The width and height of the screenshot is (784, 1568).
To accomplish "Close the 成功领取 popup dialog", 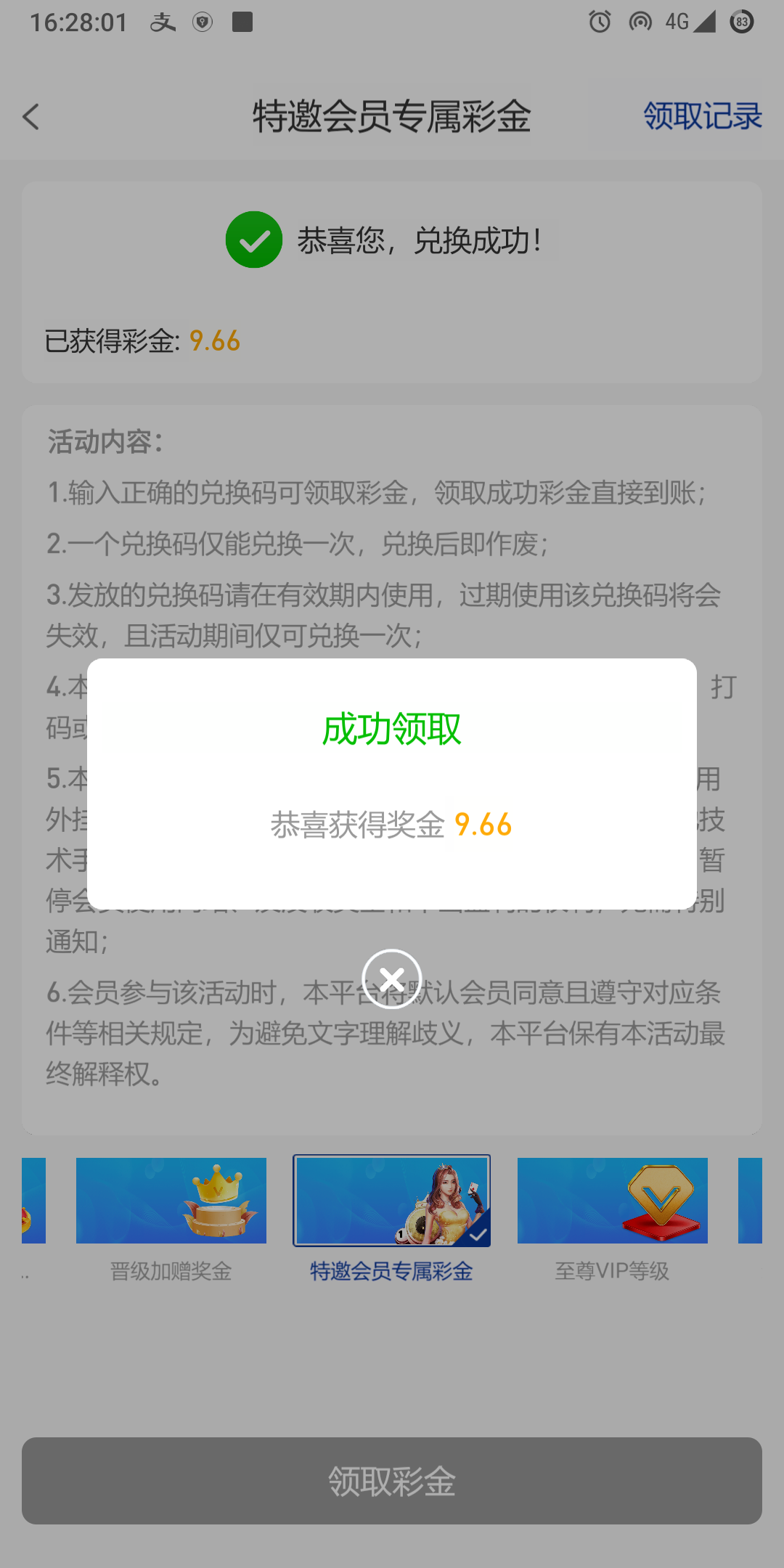I will pyautogui.click(x=392, y=979).
